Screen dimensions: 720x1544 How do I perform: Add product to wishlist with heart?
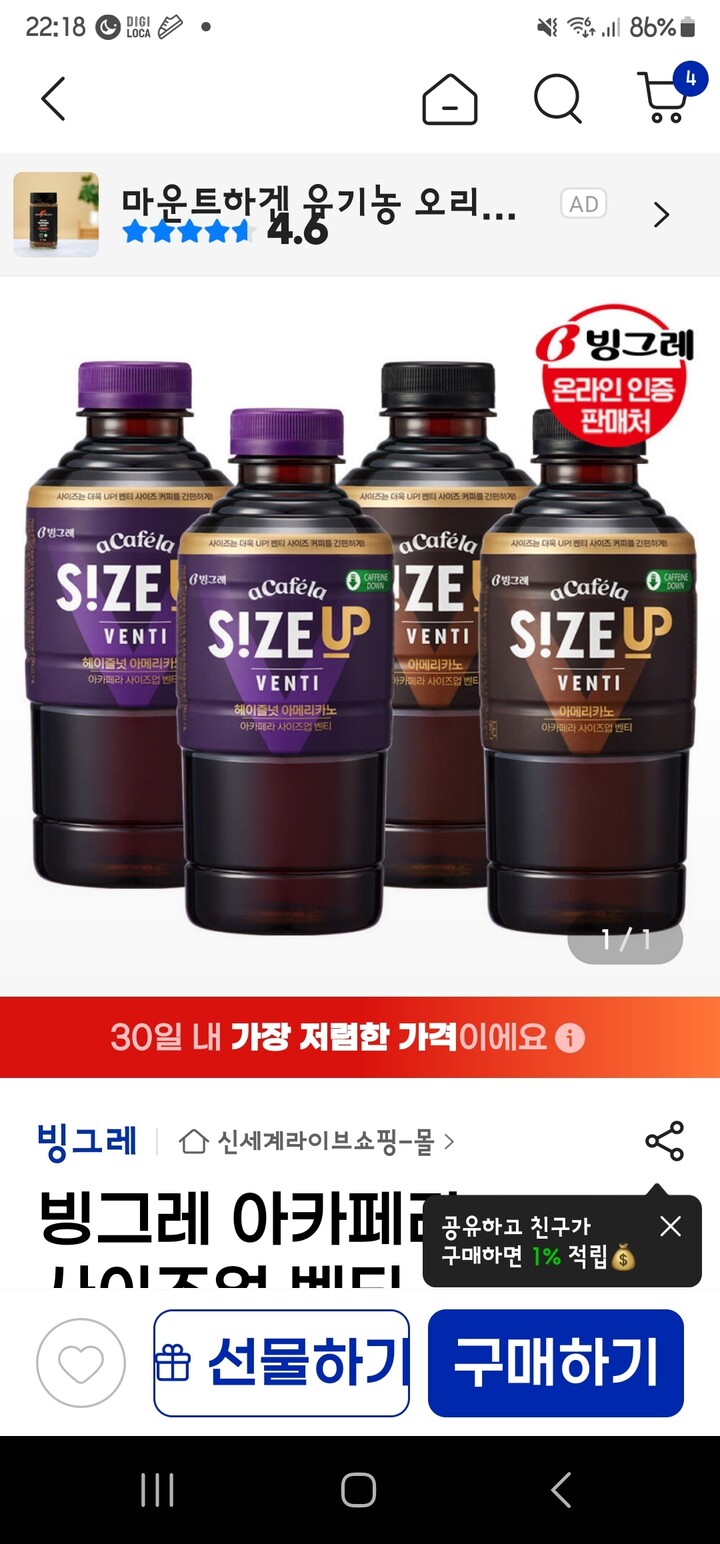coord(81,1363)
